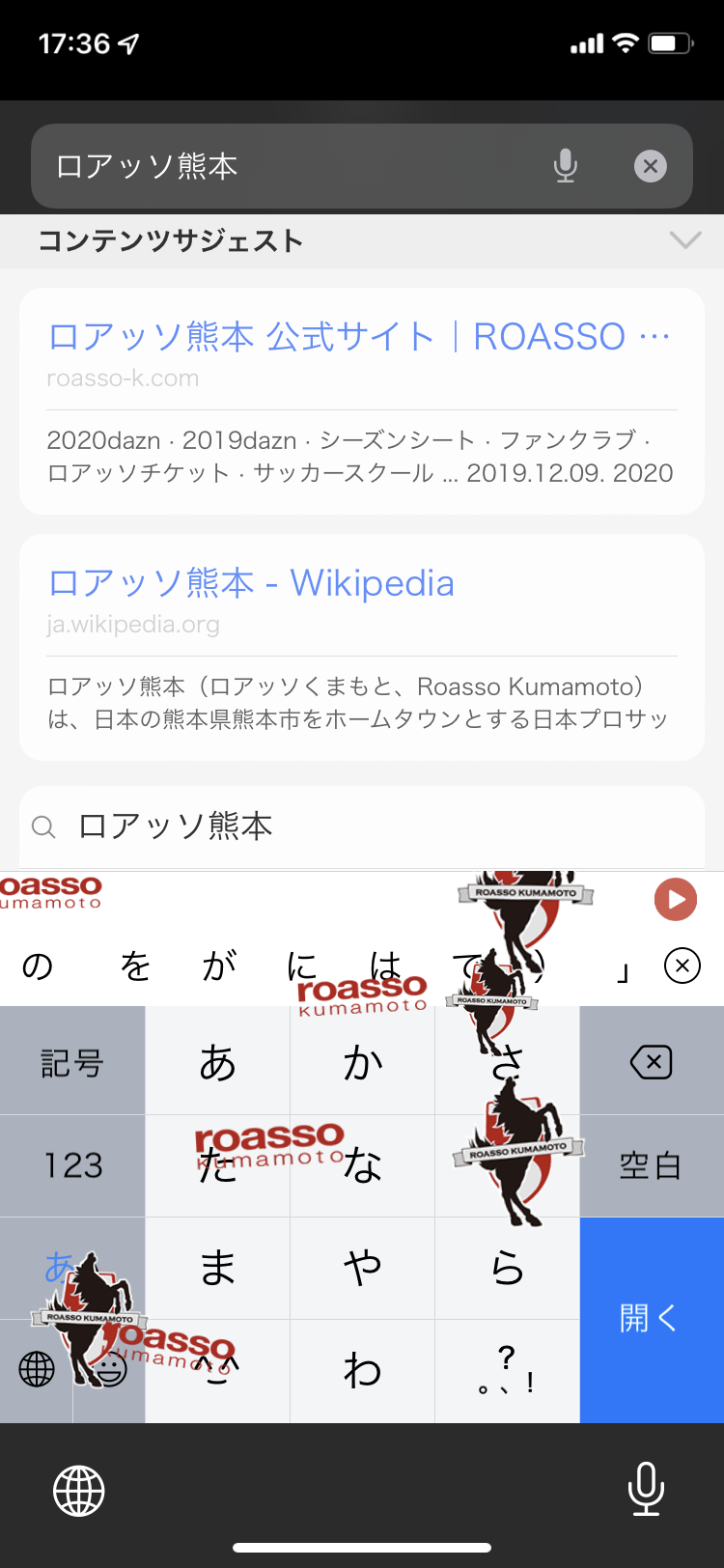Clear the search text
The width and height of the screenshot is (724, 1568).
pos(651,166)
